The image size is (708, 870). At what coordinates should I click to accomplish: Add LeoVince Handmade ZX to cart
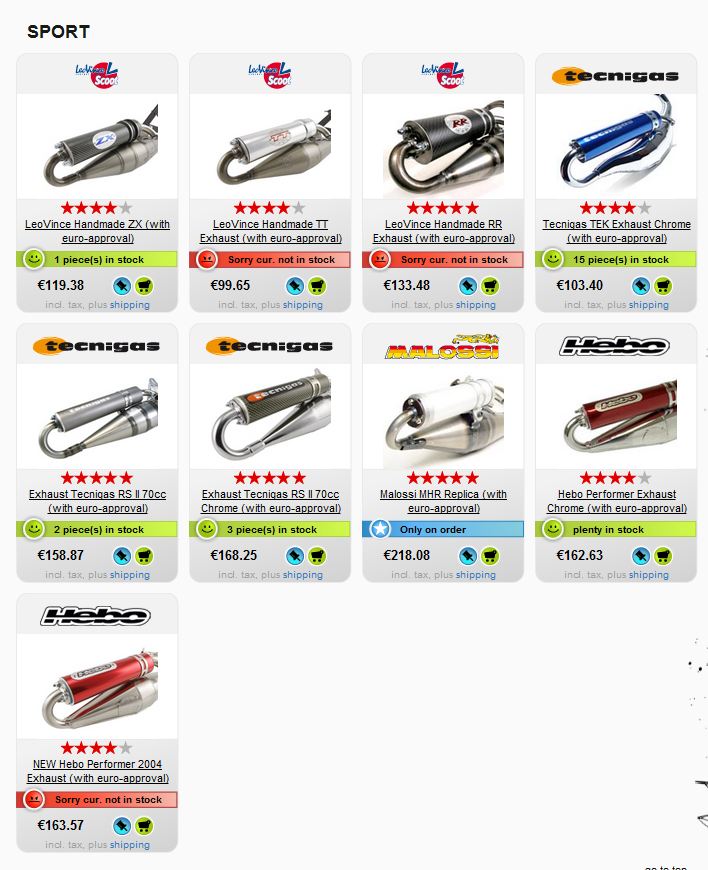pyautogui.click(x=144, y=286)
